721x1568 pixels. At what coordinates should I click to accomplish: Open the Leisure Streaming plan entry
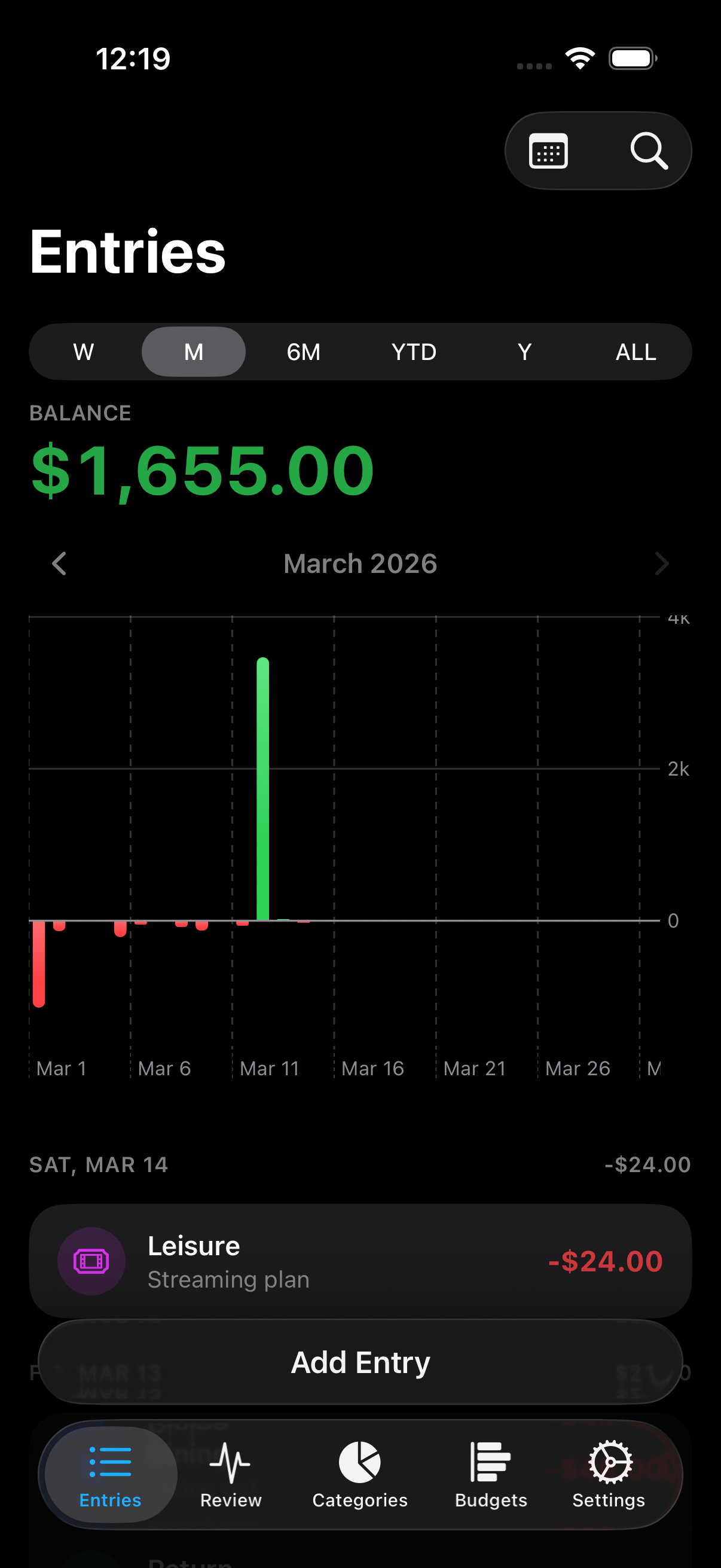tap(360, 1261)
